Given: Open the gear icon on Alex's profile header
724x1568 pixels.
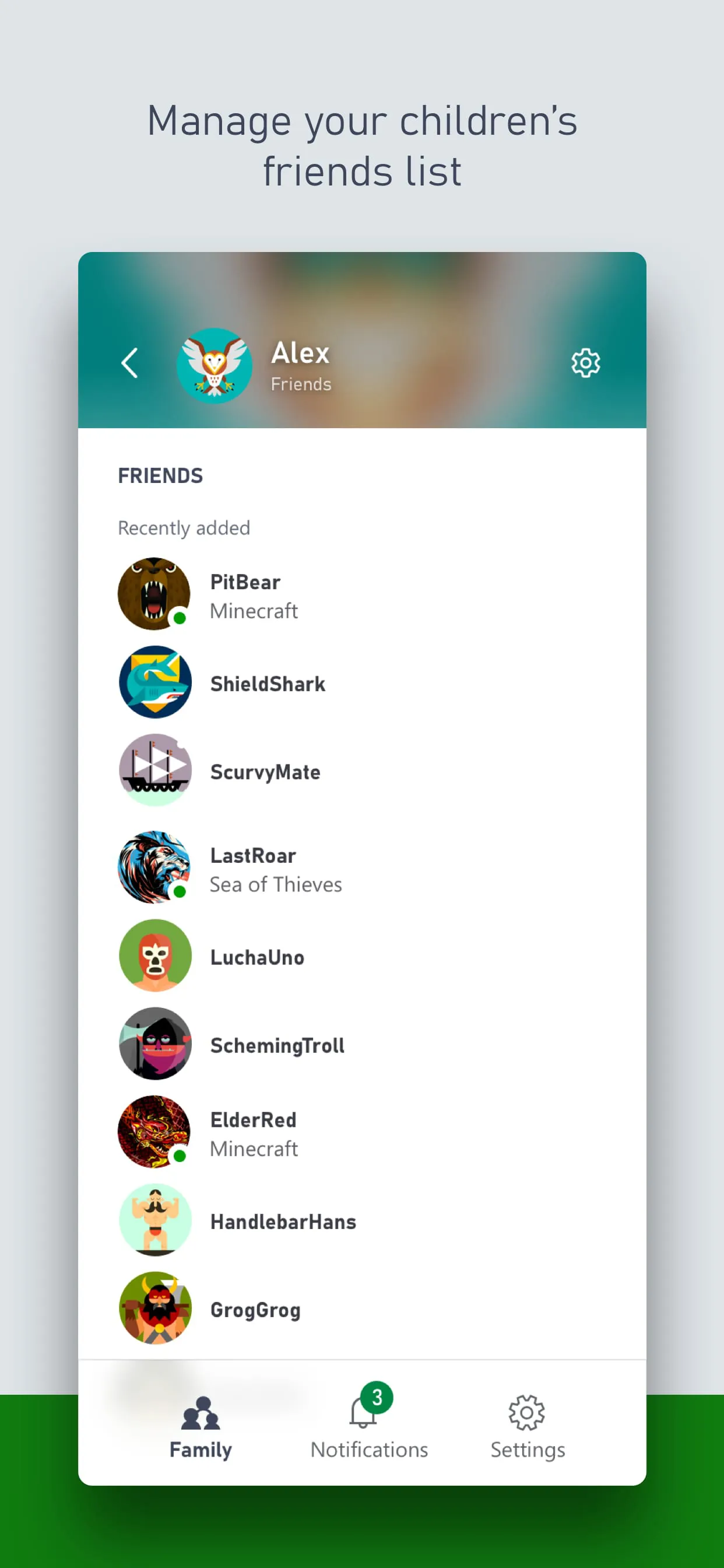Looking at the screenshot, I should (585, 363).
